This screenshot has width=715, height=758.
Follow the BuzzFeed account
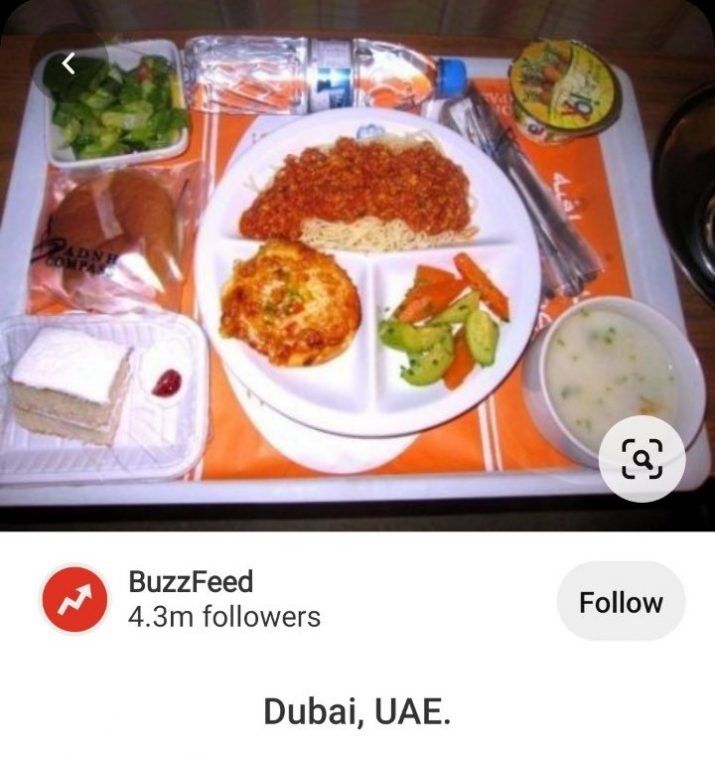(621, 602)
